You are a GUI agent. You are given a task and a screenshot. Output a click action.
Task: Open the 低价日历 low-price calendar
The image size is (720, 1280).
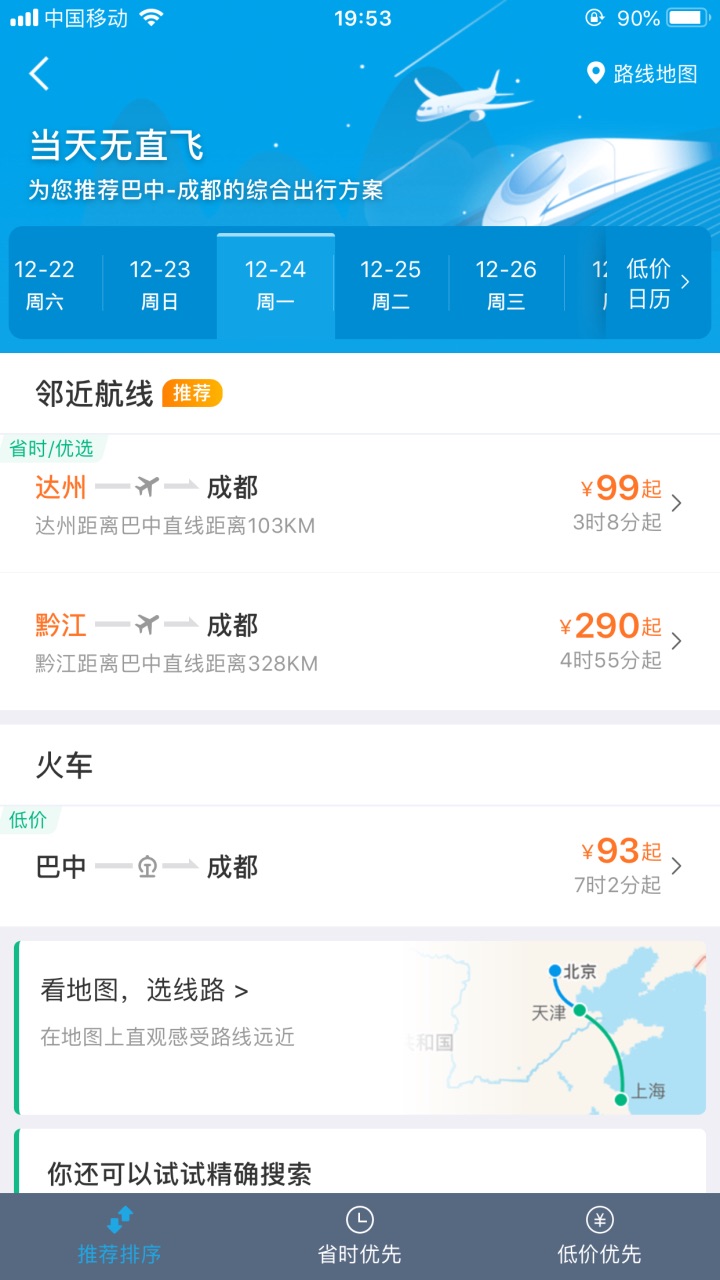coord(657,283)
